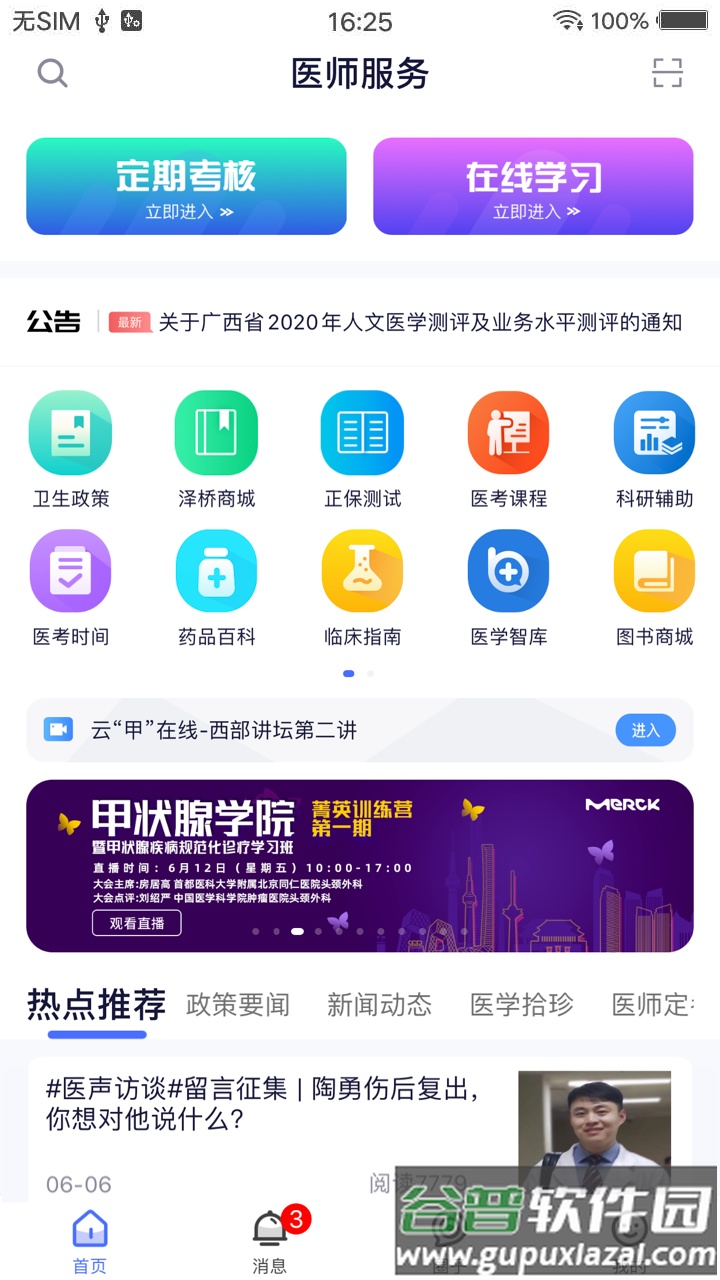Open the 图书商城 bookstore icon
This screenshot has height=1280, width=720.
(654, 570)
